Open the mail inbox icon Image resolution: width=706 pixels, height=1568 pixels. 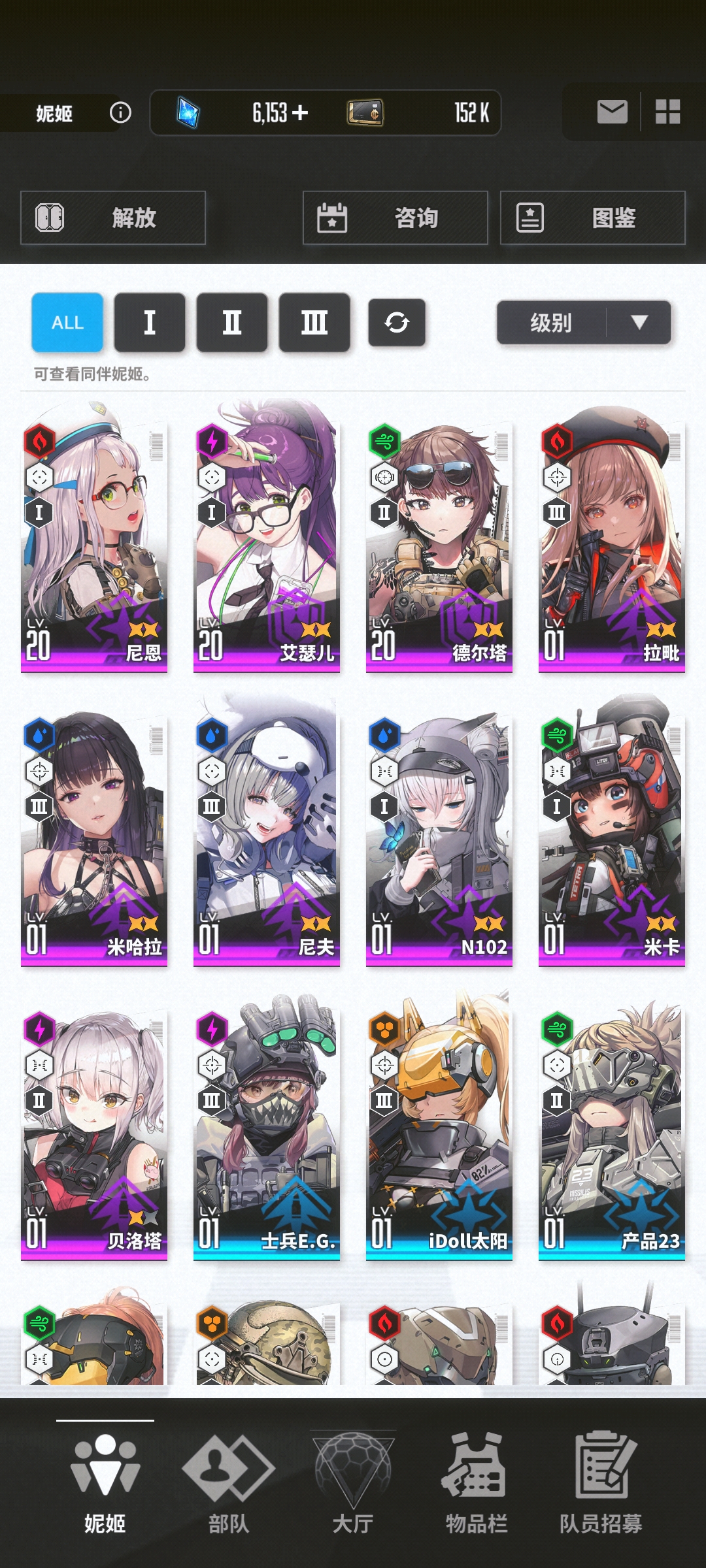click(612, 112)
